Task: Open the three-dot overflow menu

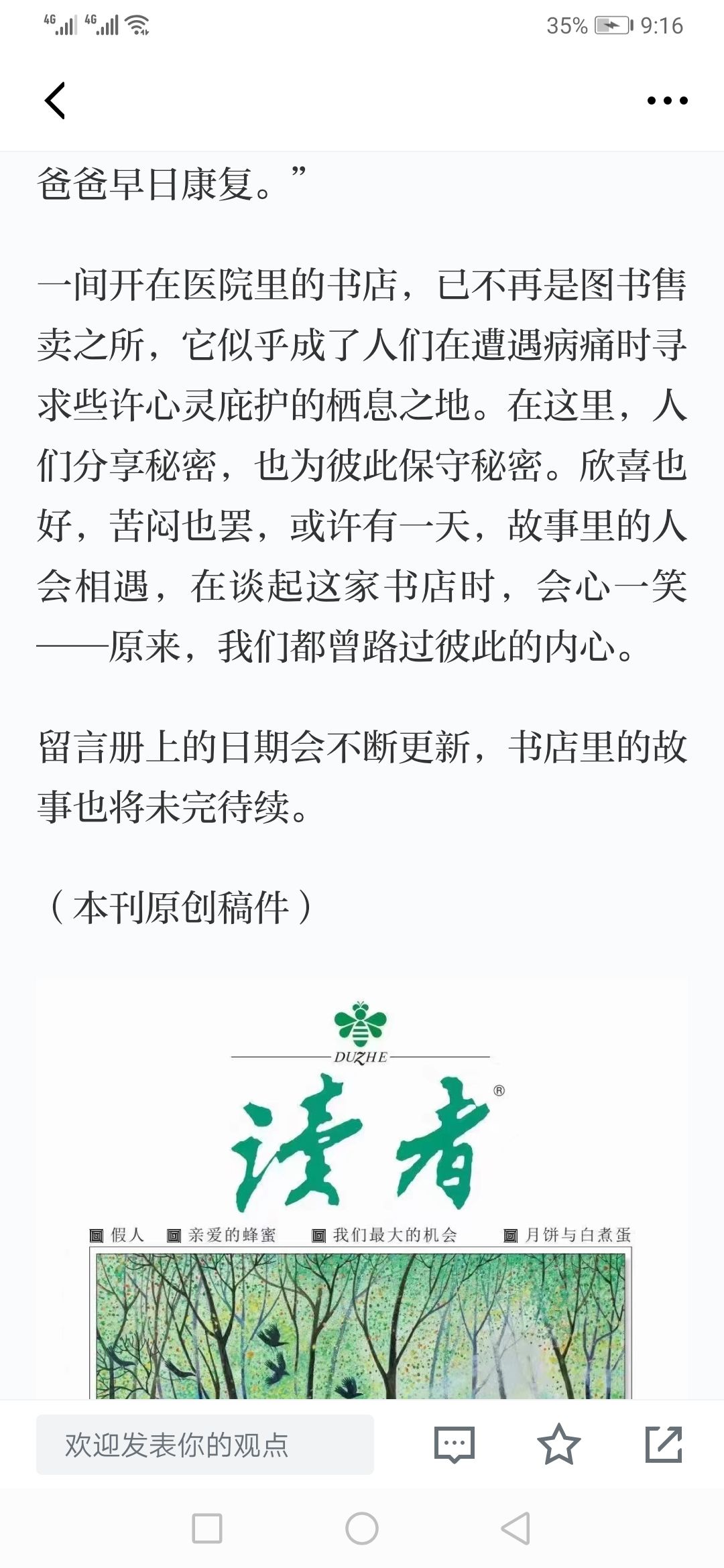Action: tap(667, 101)
